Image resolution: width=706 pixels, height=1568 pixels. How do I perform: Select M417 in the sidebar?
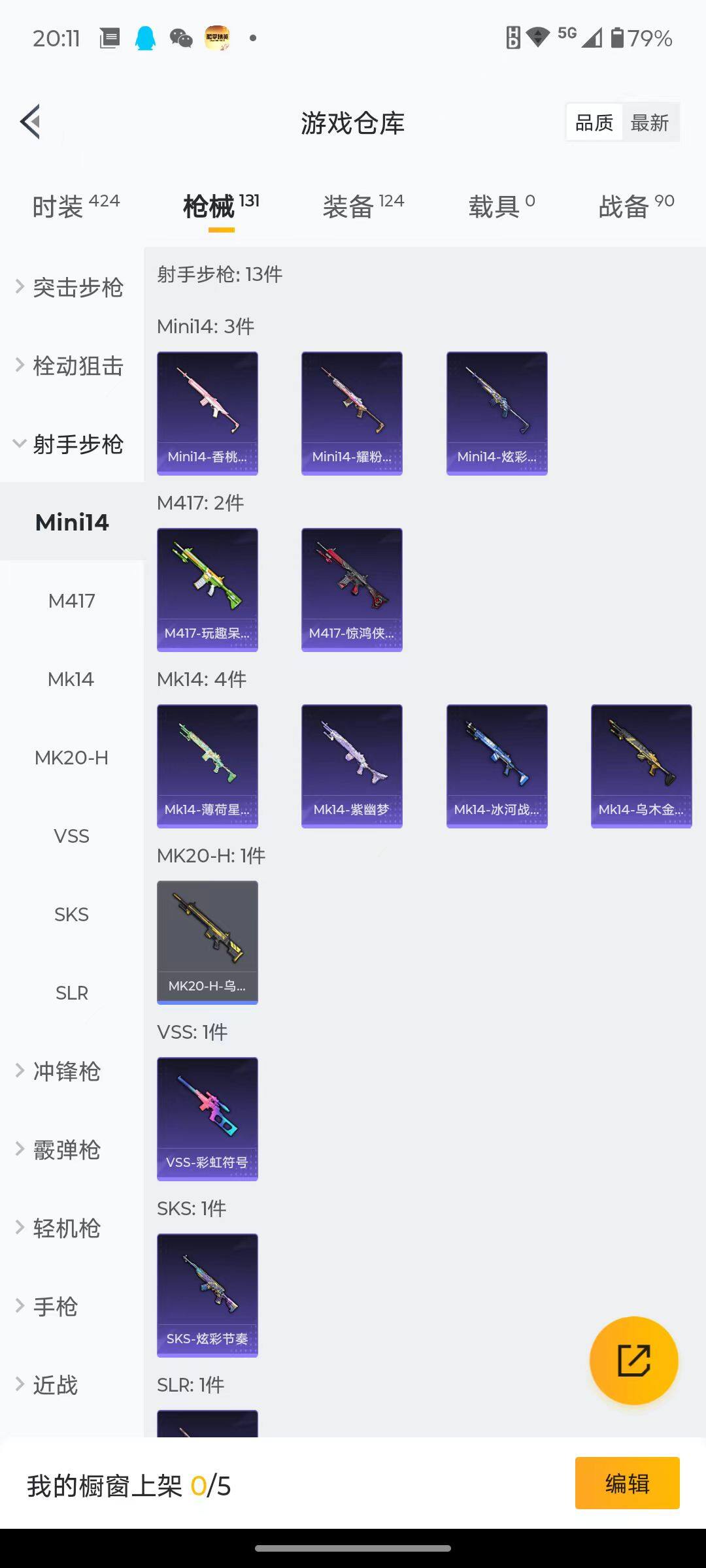pos(72,601)
